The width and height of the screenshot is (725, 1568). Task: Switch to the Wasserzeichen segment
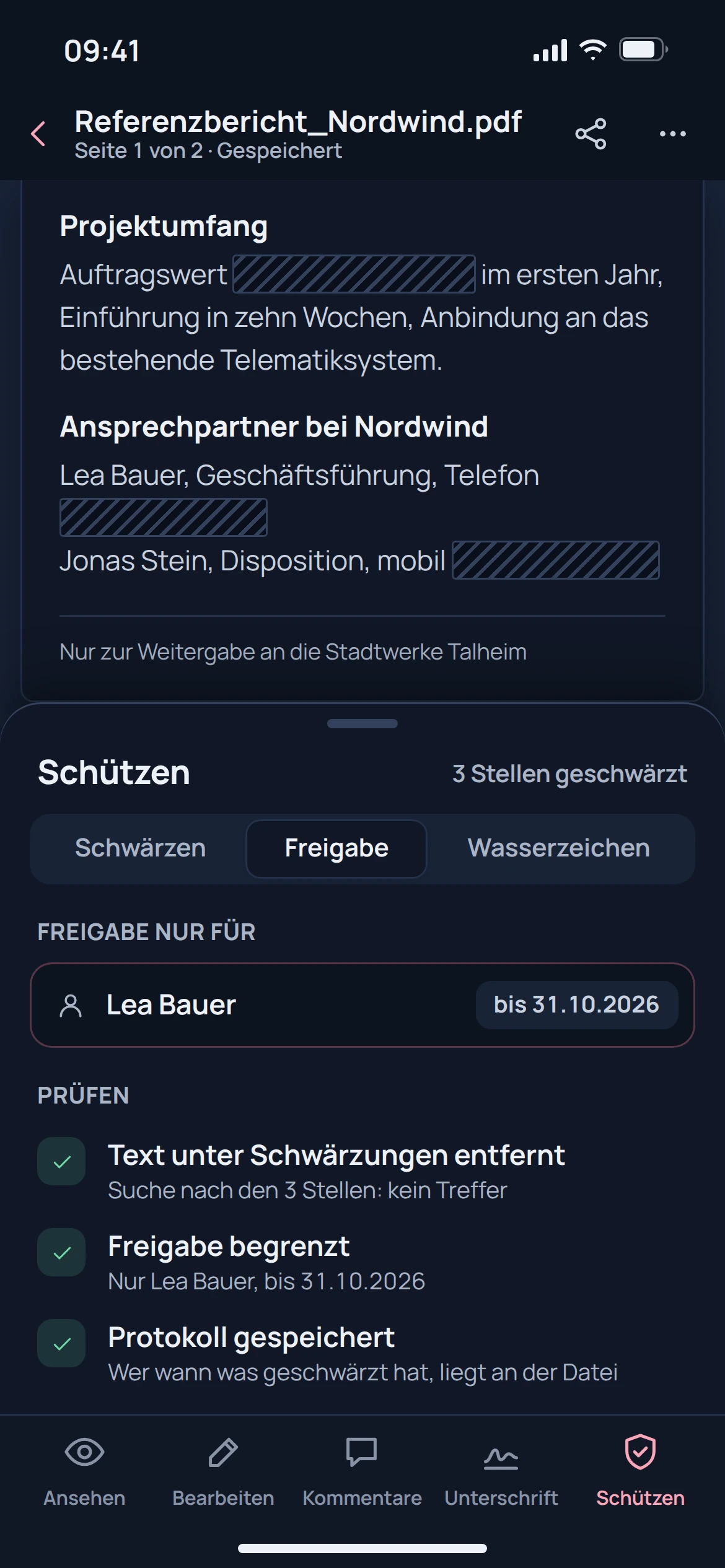coord(559,848)
